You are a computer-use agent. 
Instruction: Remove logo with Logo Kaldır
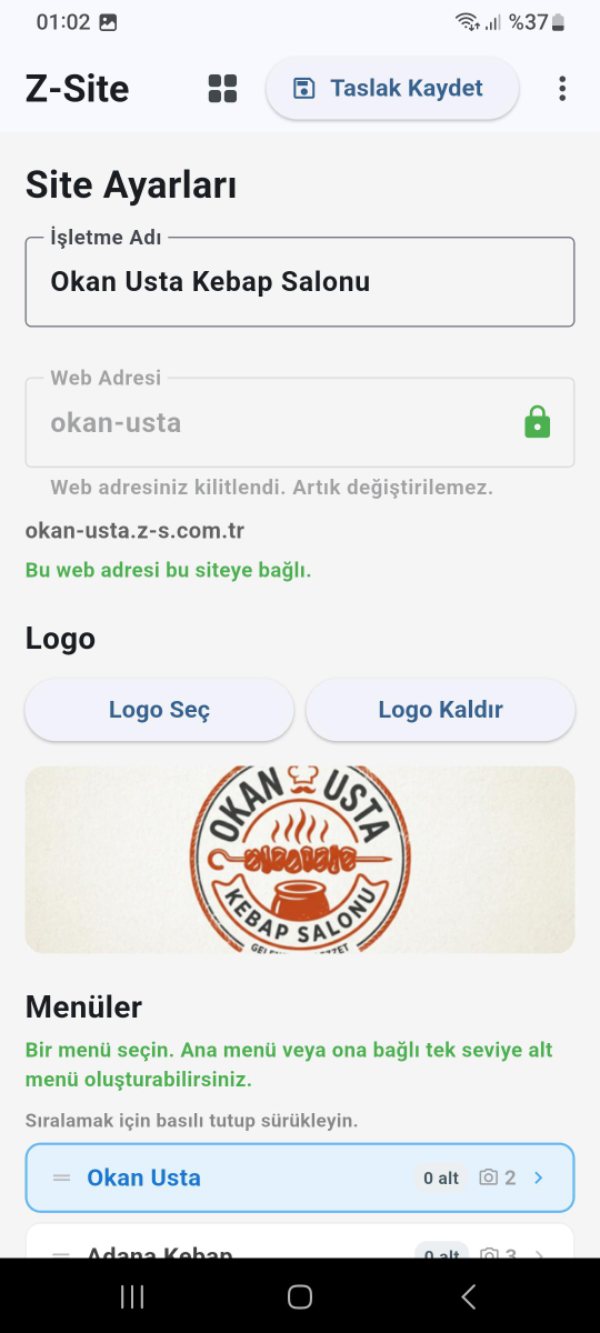[440, 710]
